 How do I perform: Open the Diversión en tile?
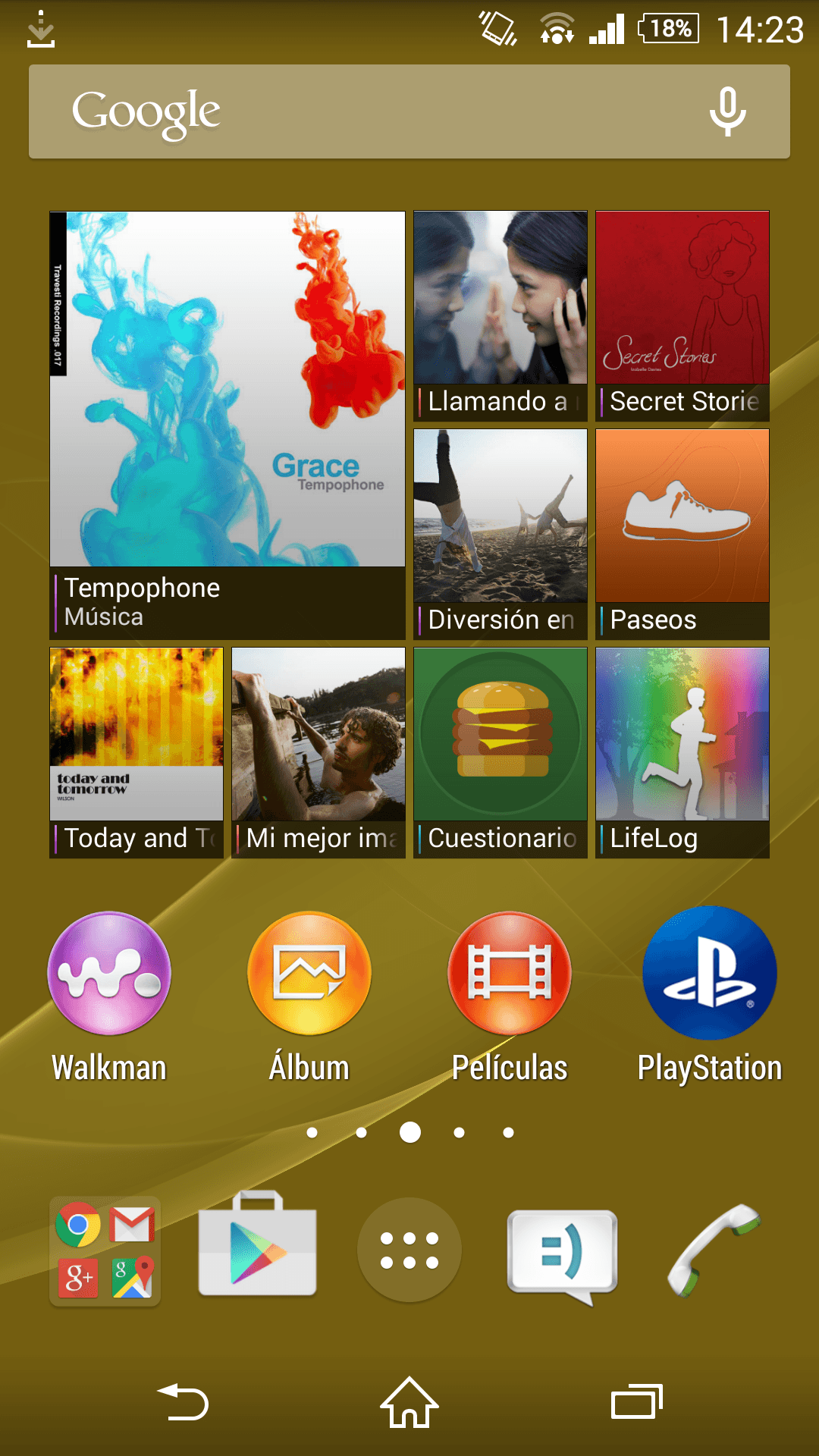click(x=500, y=533)
